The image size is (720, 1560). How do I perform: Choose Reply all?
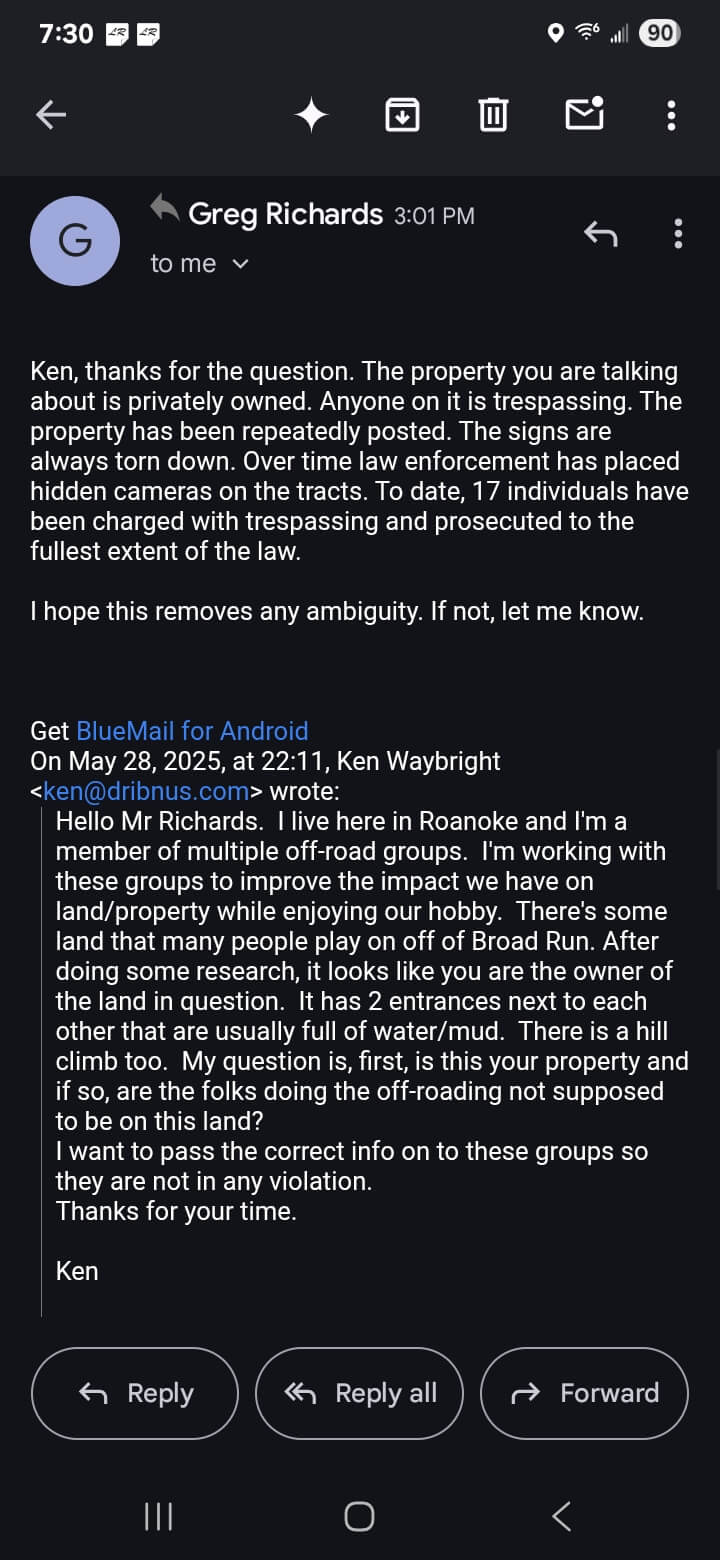coord(360,1393)
